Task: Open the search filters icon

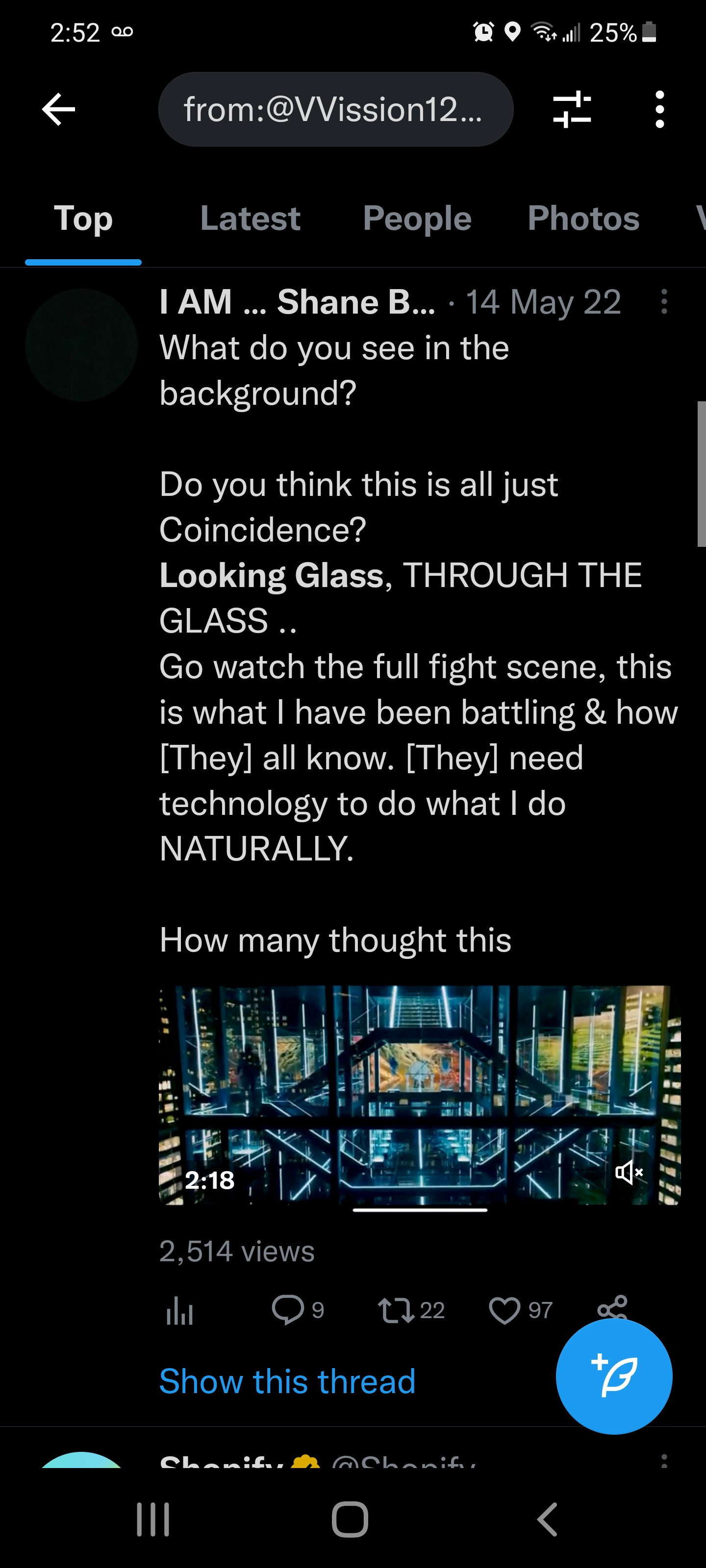Action: coord(571,110)
